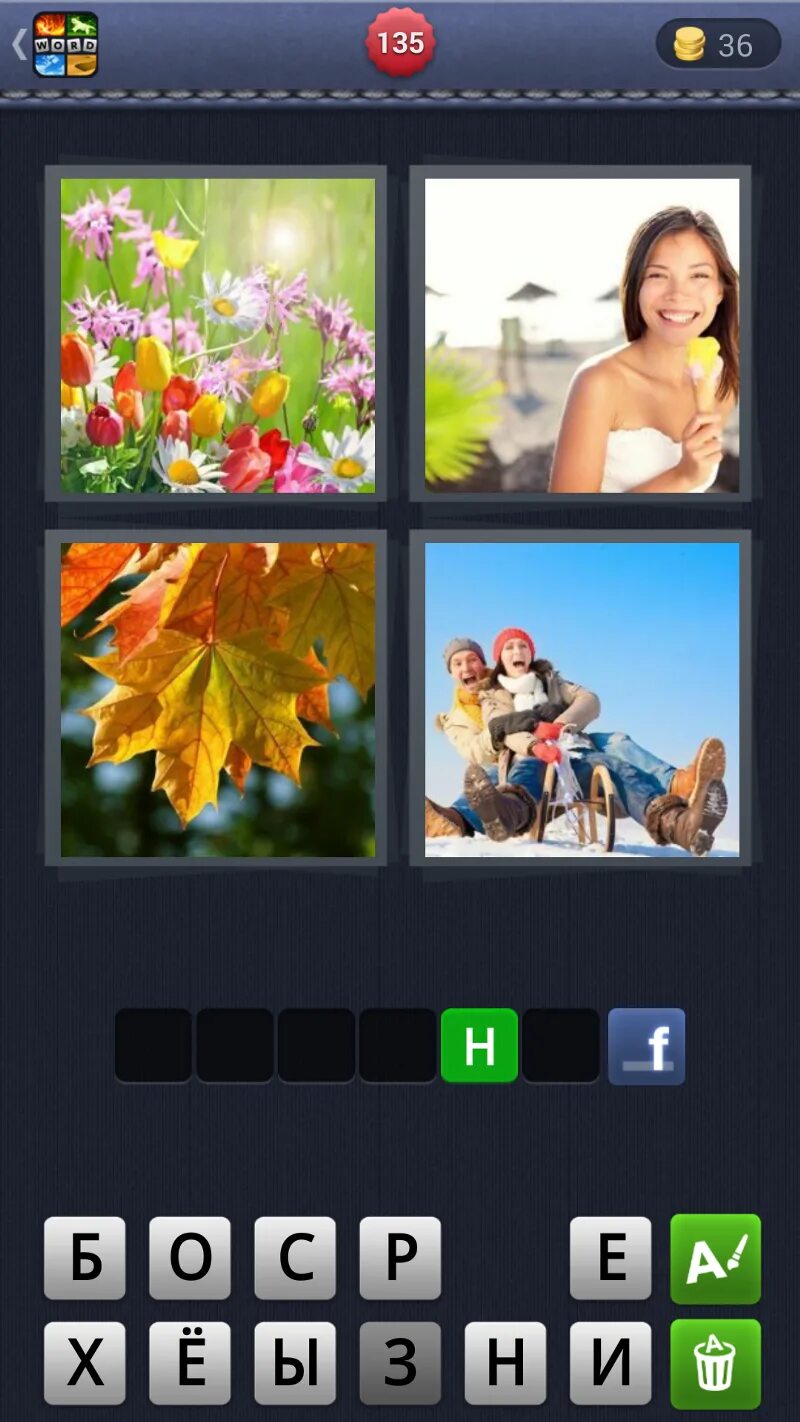Use the reveal-a-letter hint button

[x=715, y=1258]
